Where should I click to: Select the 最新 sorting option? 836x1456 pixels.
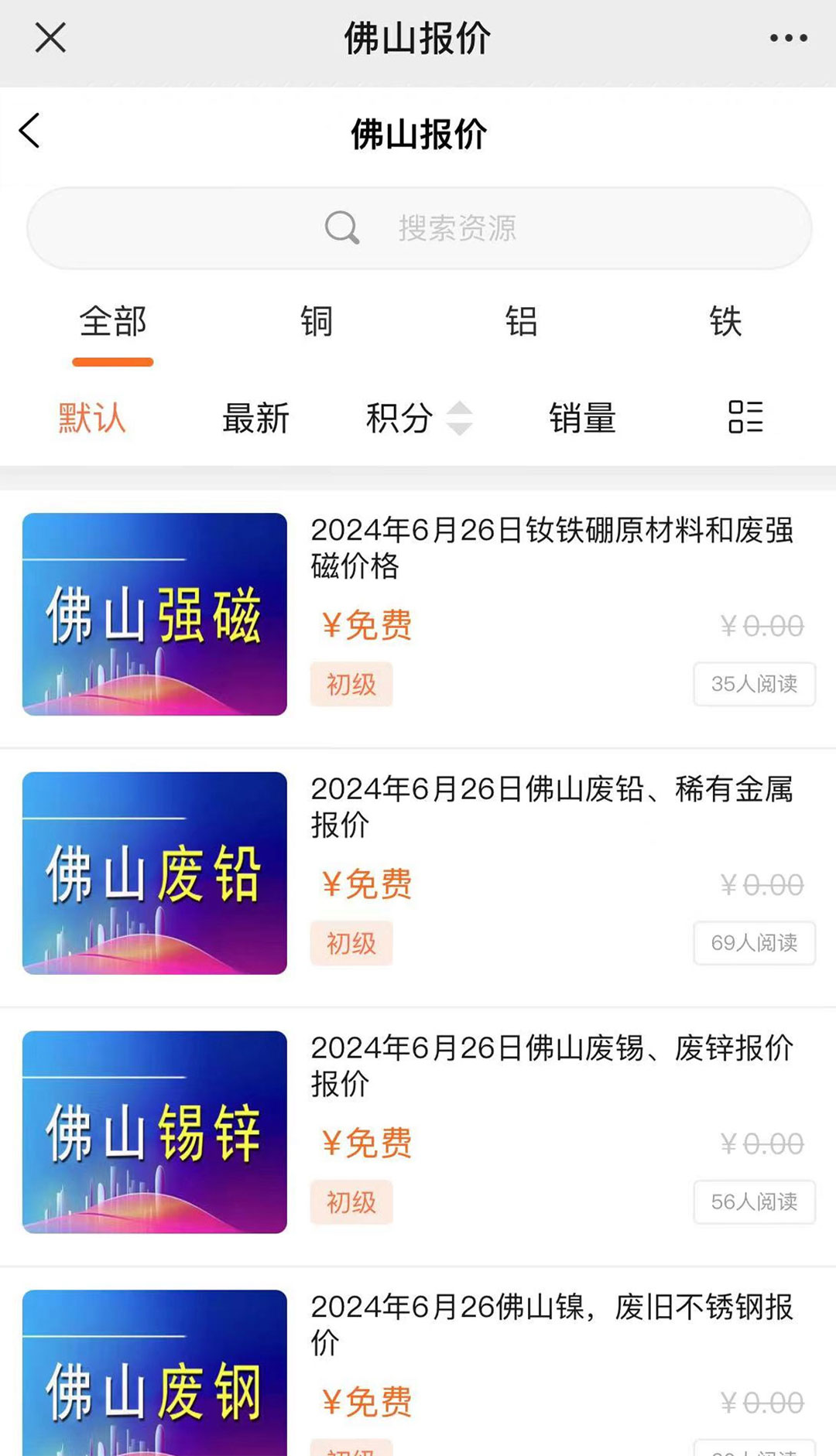[256, 418]
